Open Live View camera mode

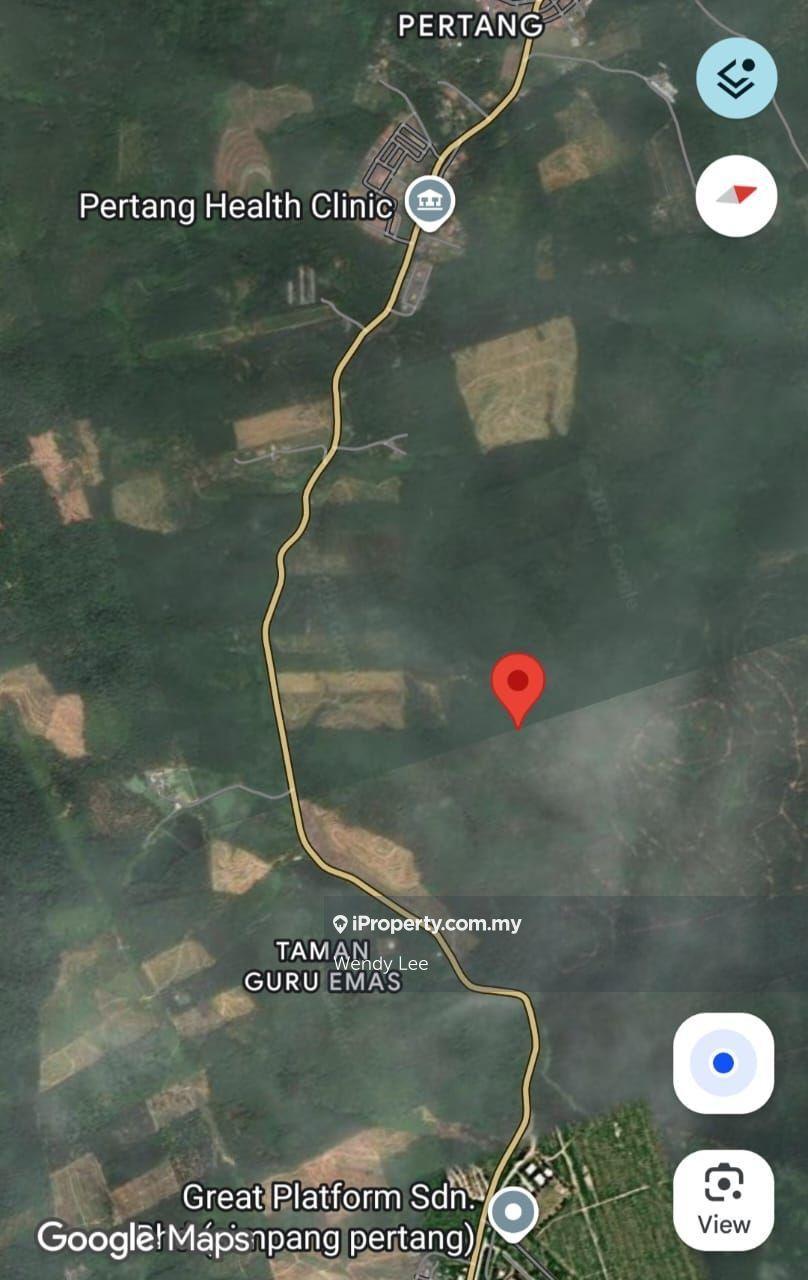coord(723,1200)
